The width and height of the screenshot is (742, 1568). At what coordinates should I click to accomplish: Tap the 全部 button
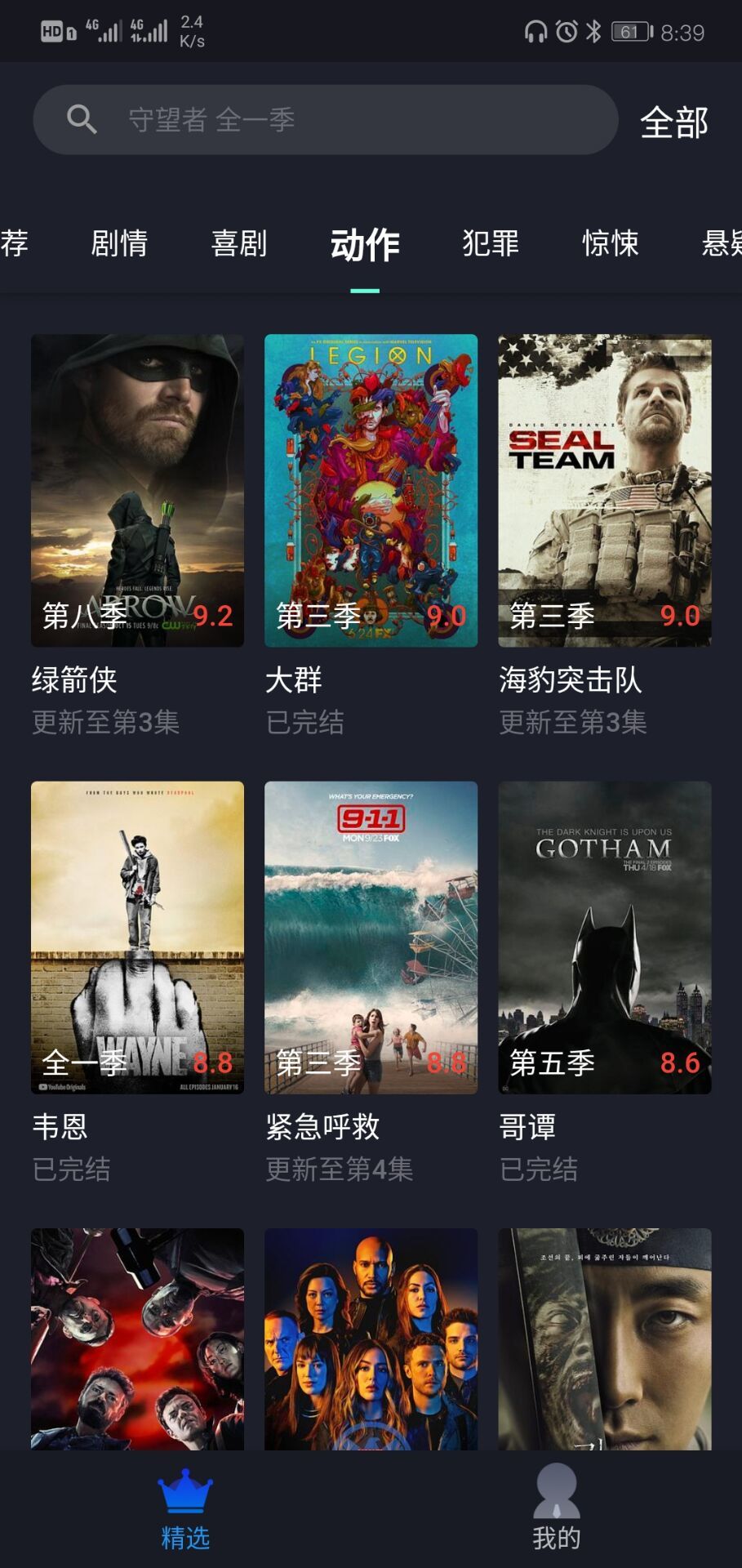673,122
